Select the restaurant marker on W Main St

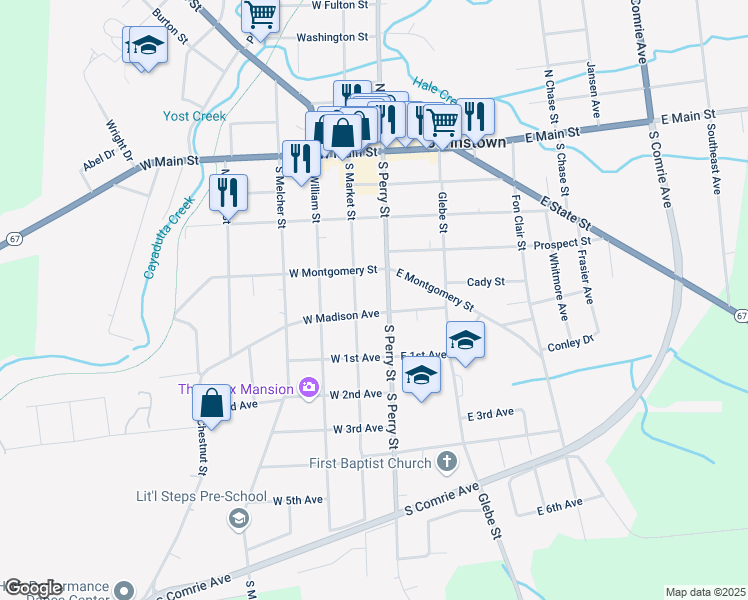click(x=301, y=158)
